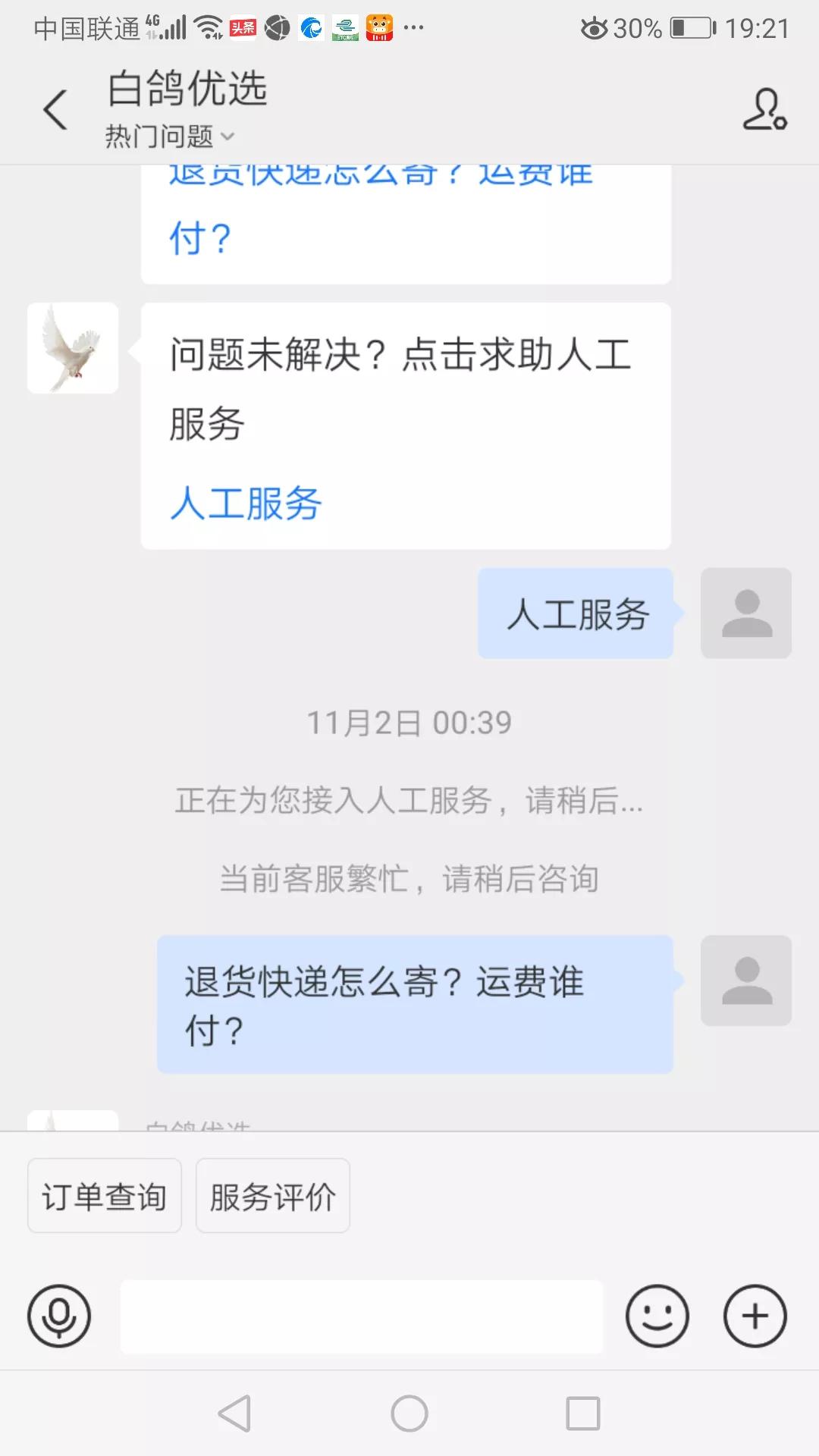Select the 订单查询 quick menu item
Viewport: 819px width, 1456px height.
click(103, 1196)
